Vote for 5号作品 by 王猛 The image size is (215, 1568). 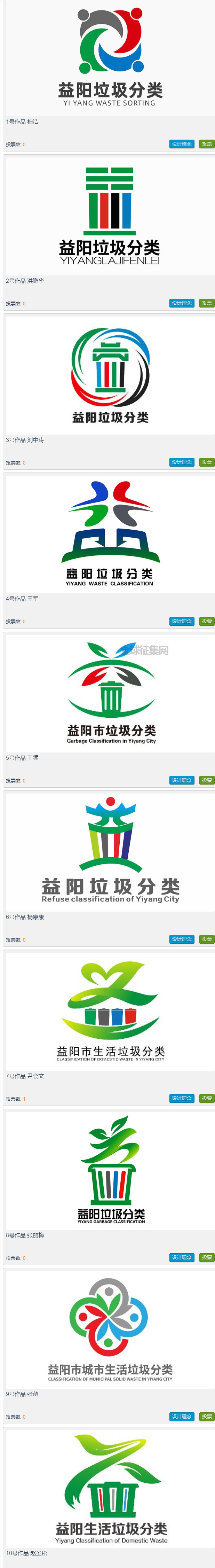(207, 780)
